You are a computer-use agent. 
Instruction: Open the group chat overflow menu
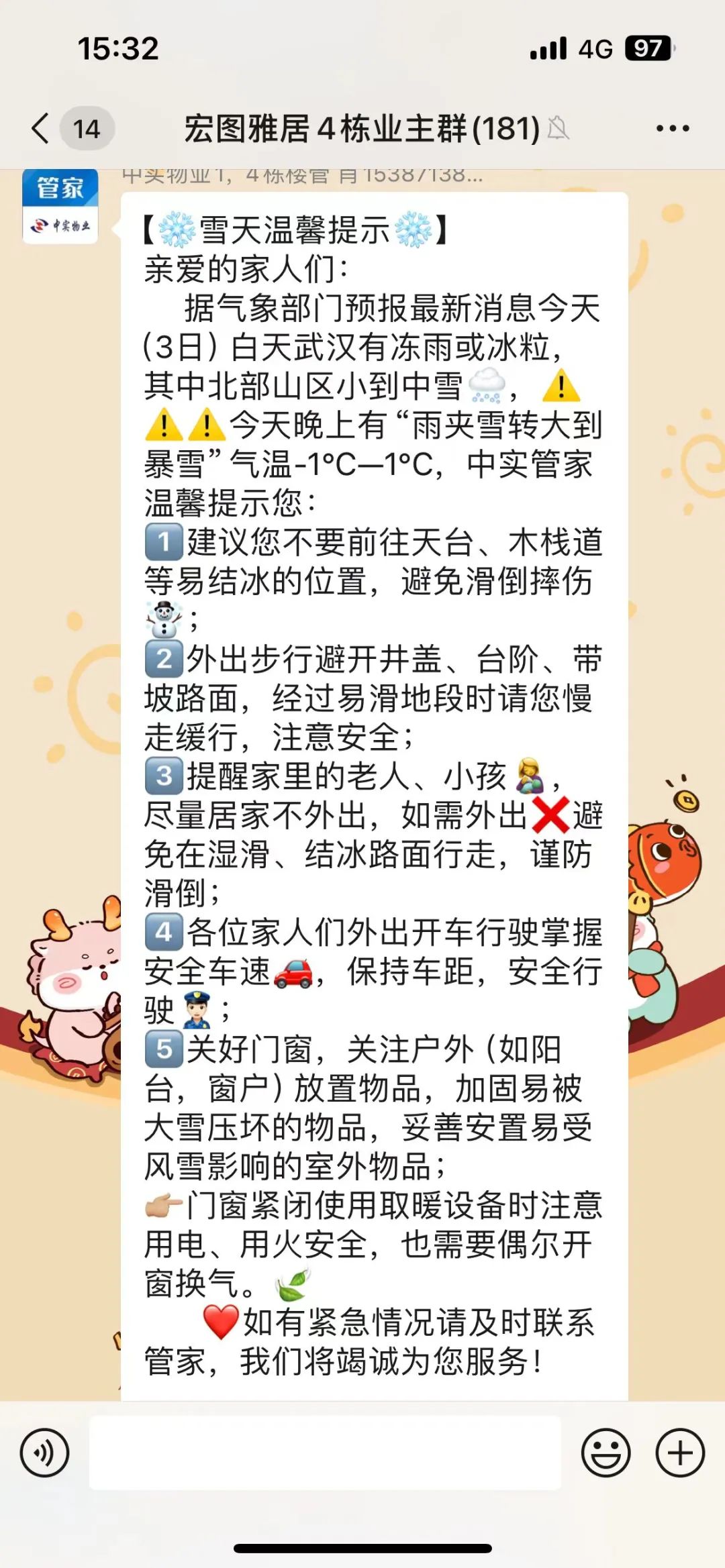[x=672, y=128]
